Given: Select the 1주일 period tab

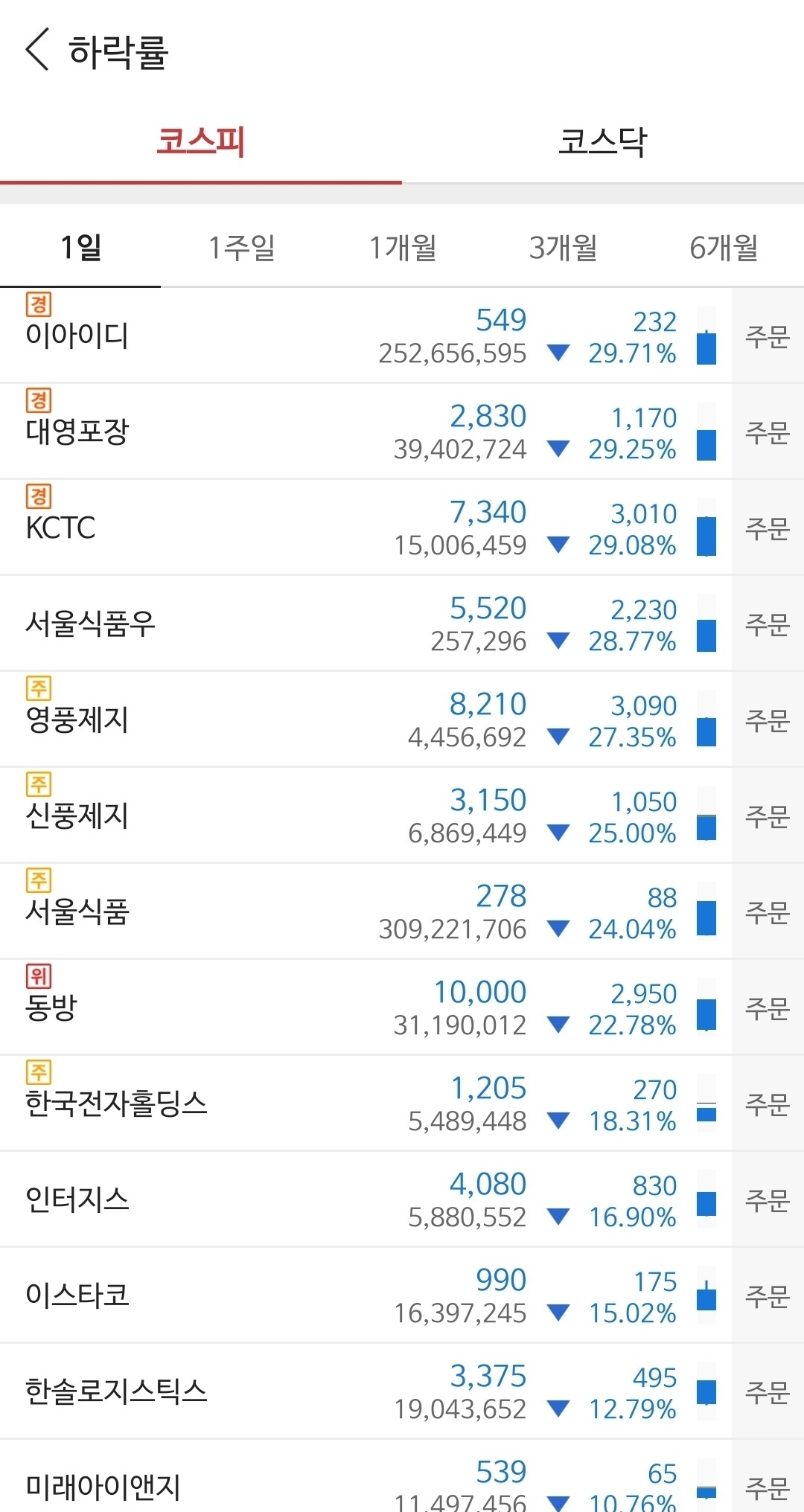Looking at the screenshot, I should click(241, 248).
